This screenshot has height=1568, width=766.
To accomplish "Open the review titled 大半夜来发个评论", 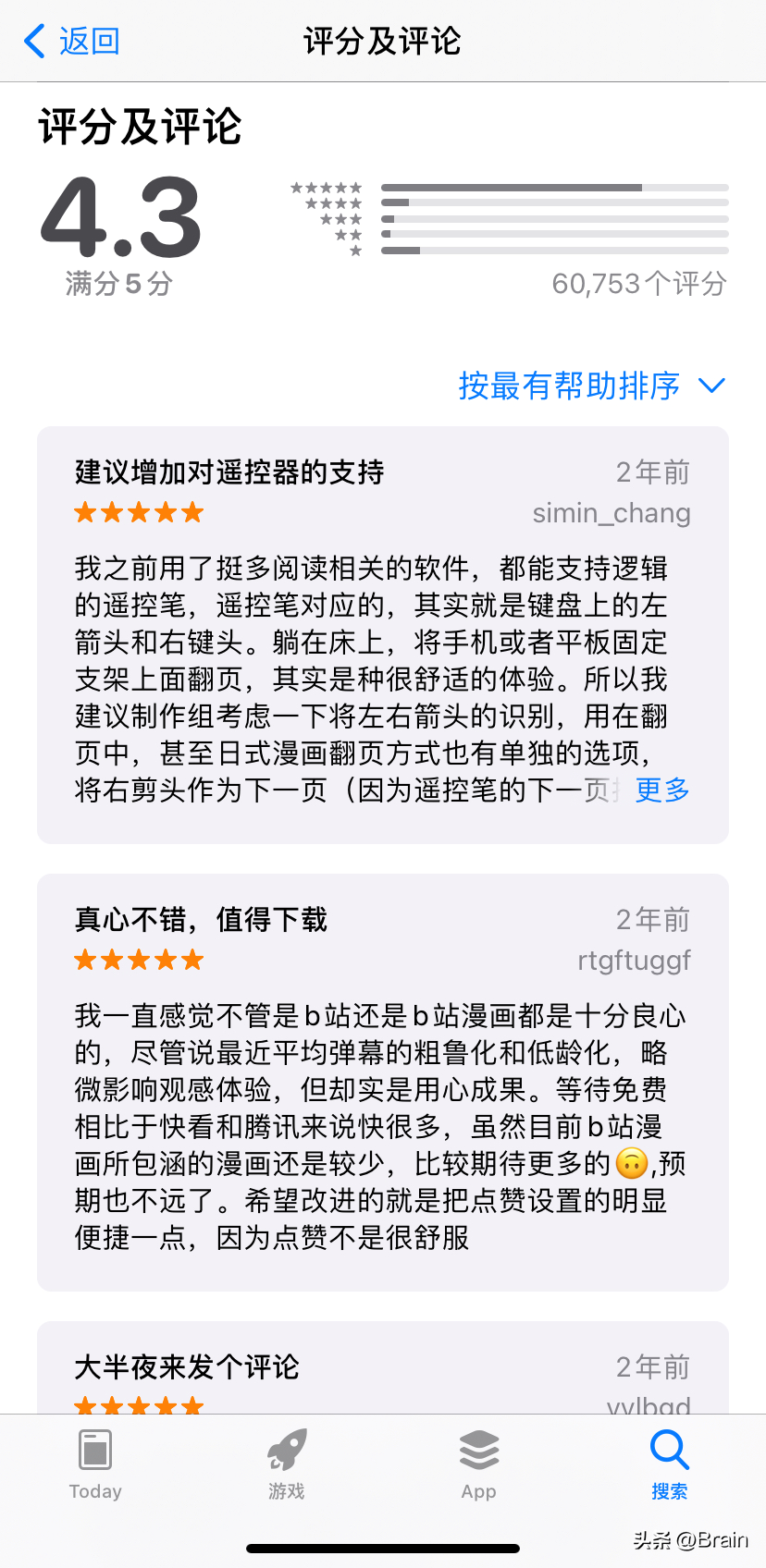I will point(186,1366).
